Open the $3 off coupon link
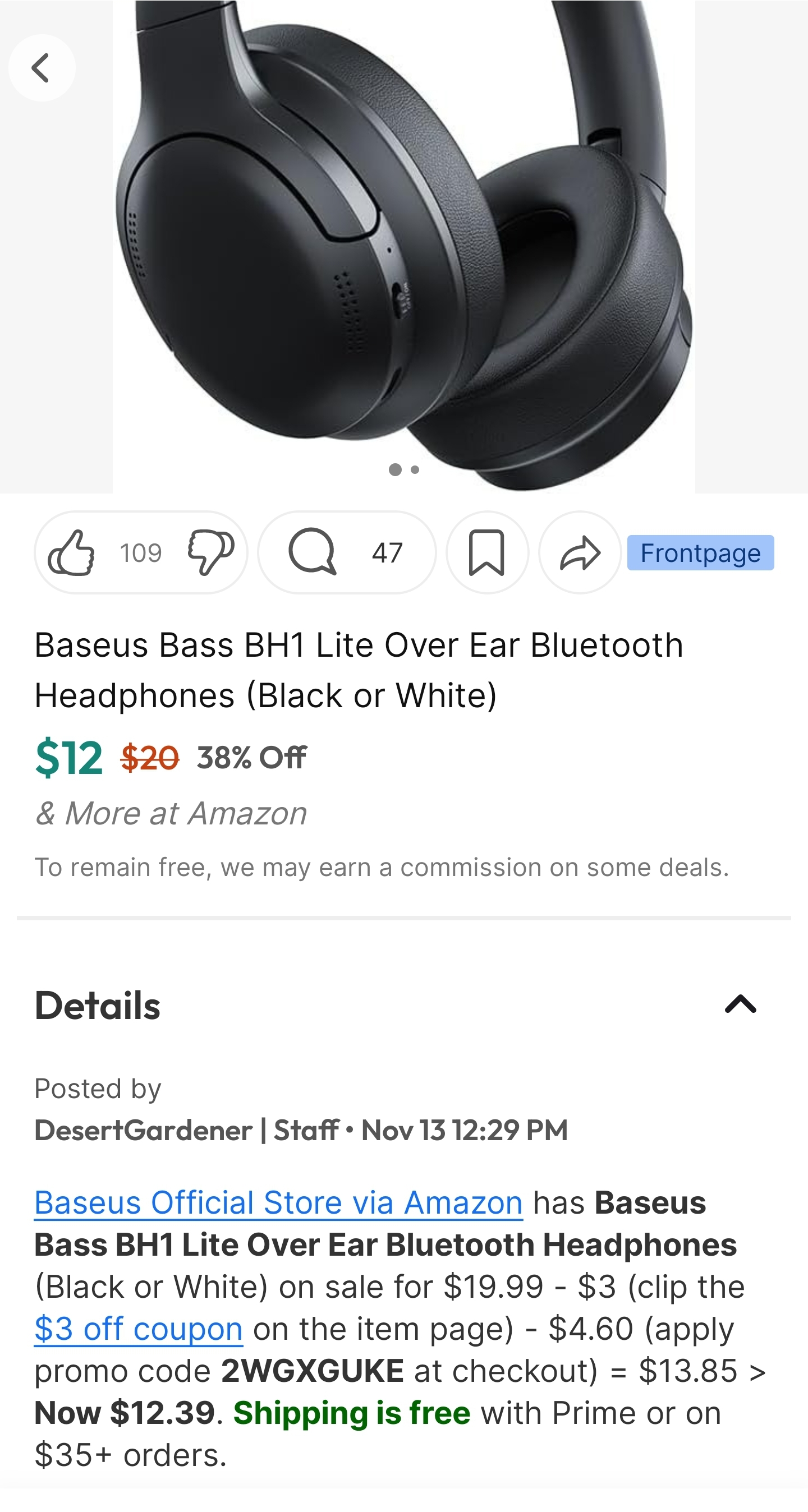This screenshot has width=808, height=1512. (139, 1329)
